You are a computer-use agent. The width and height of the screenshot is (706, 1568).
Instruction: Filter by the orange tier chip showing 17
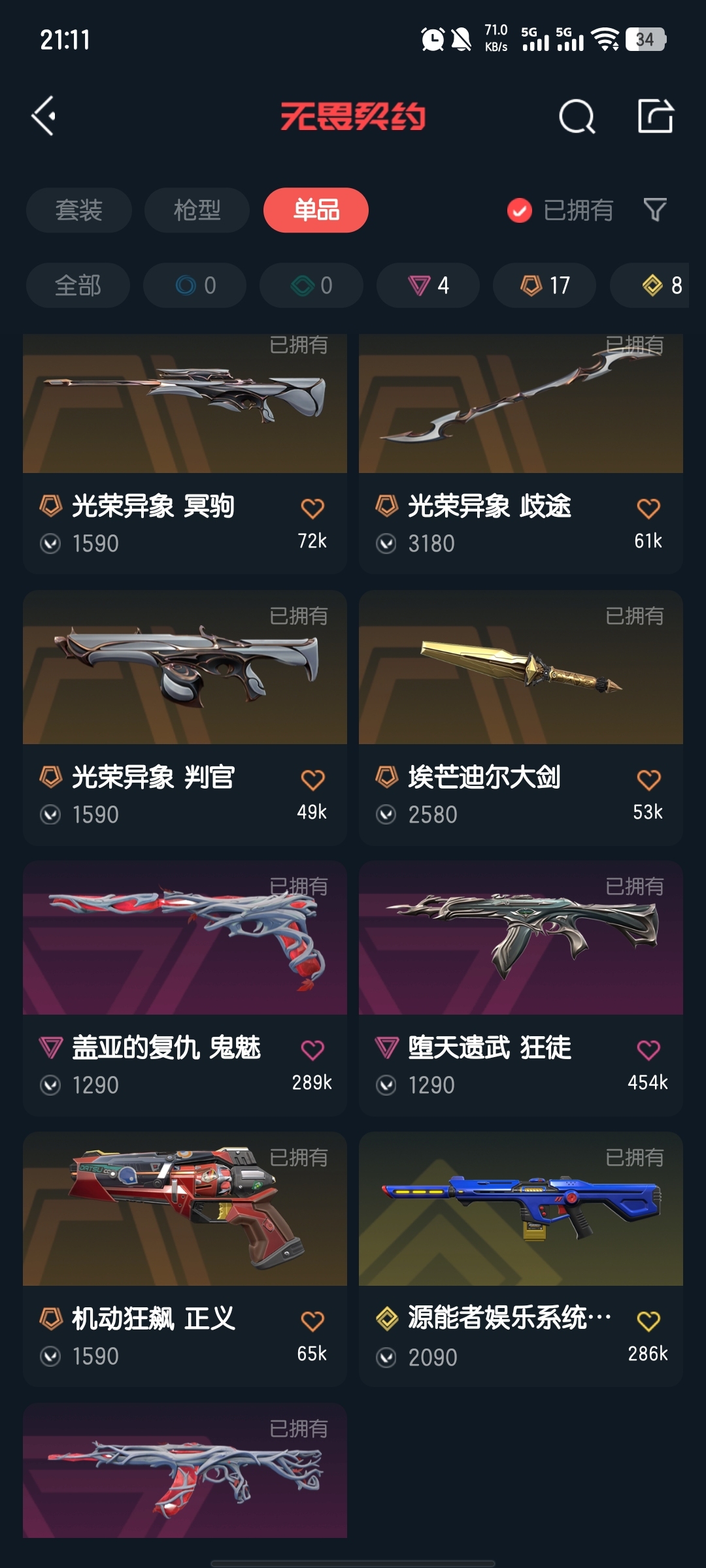click(x=545, y=286)
